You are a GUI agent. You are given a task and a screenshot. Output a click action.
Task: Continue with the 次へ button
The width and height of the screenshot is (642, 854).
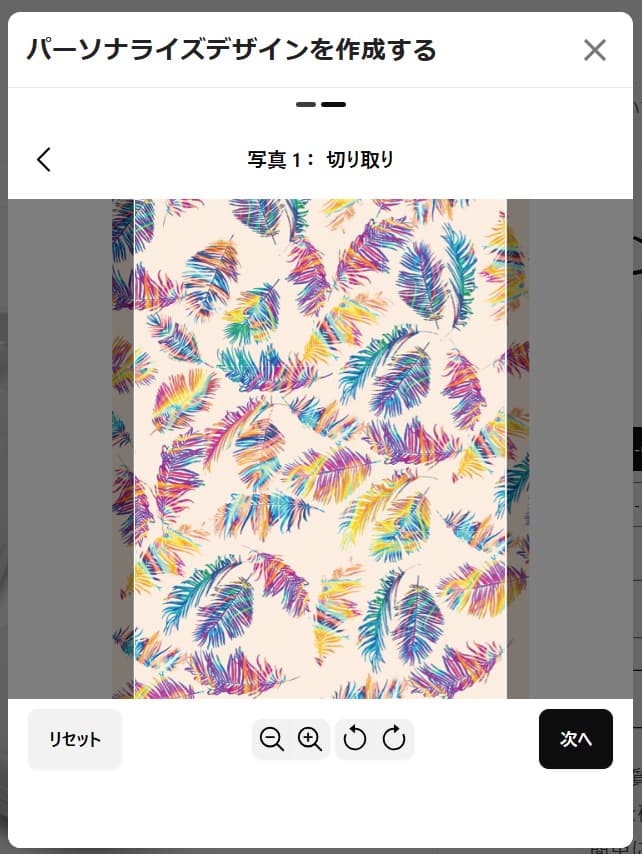coord(575,739)
